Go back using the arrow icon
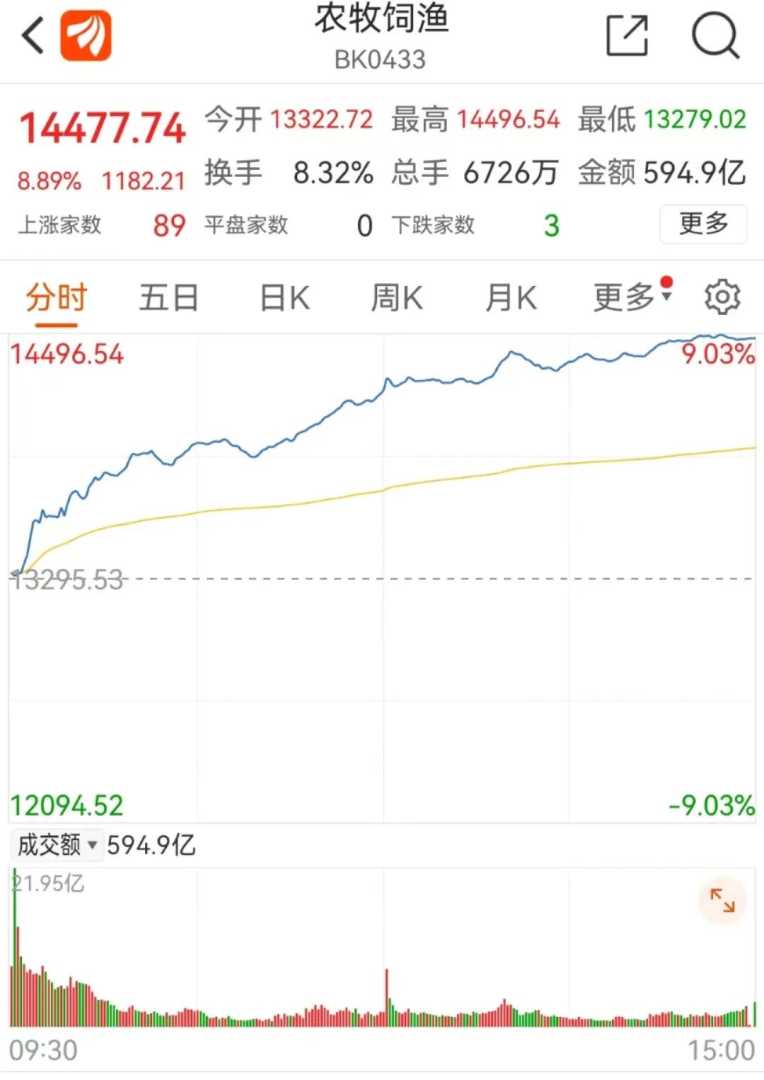Screen dimensions: 764x1080 coord(33,37)
